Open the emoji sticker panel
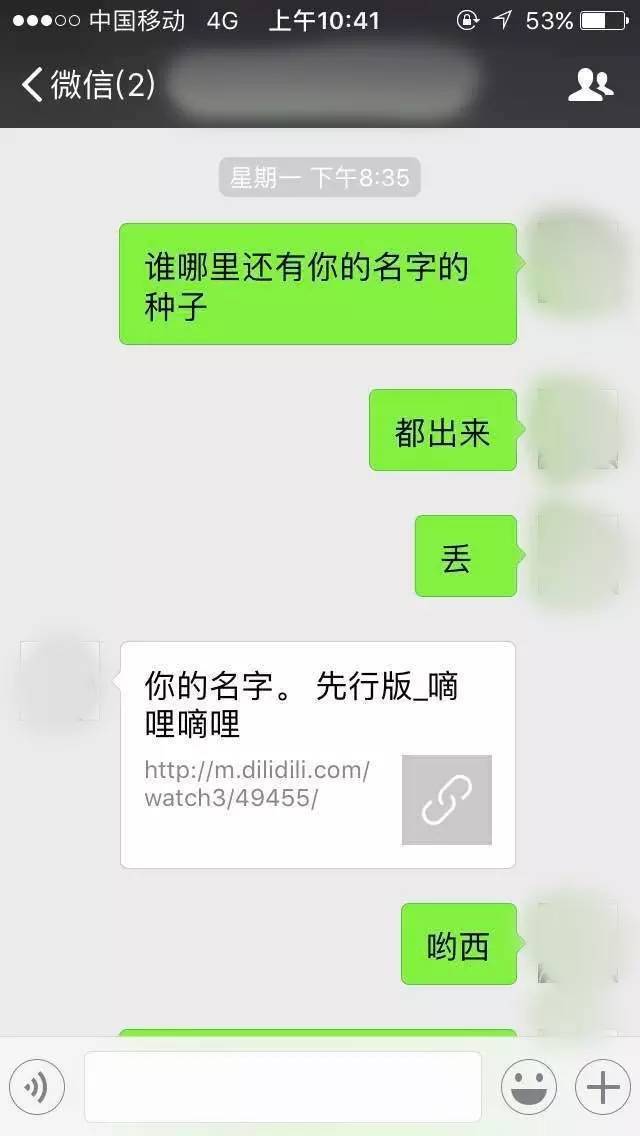Image resolution: width=640 pixels, height=1136 pixels. click(528, 1087)
